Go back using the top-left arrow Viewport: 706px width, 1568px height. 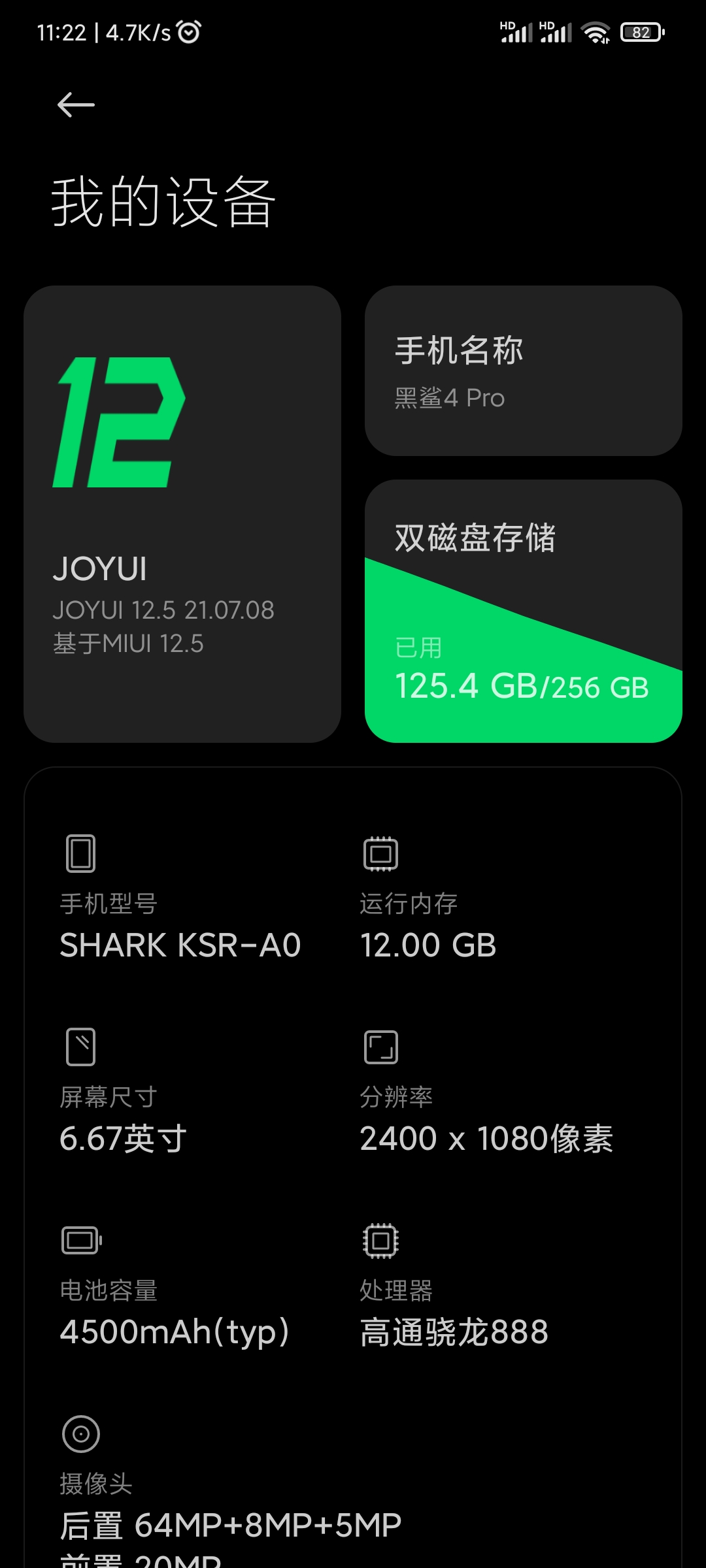tap(76, 105)
